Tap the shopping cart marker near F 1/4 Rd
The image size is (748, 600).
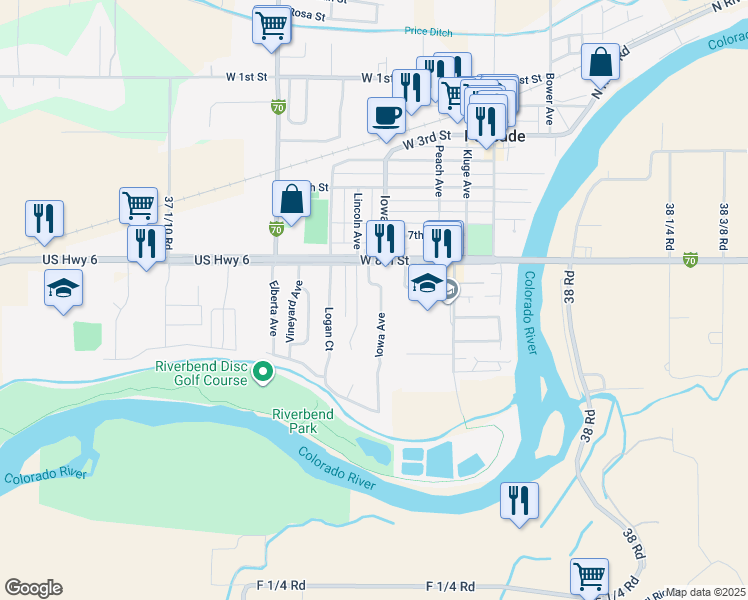pos(590,577)
